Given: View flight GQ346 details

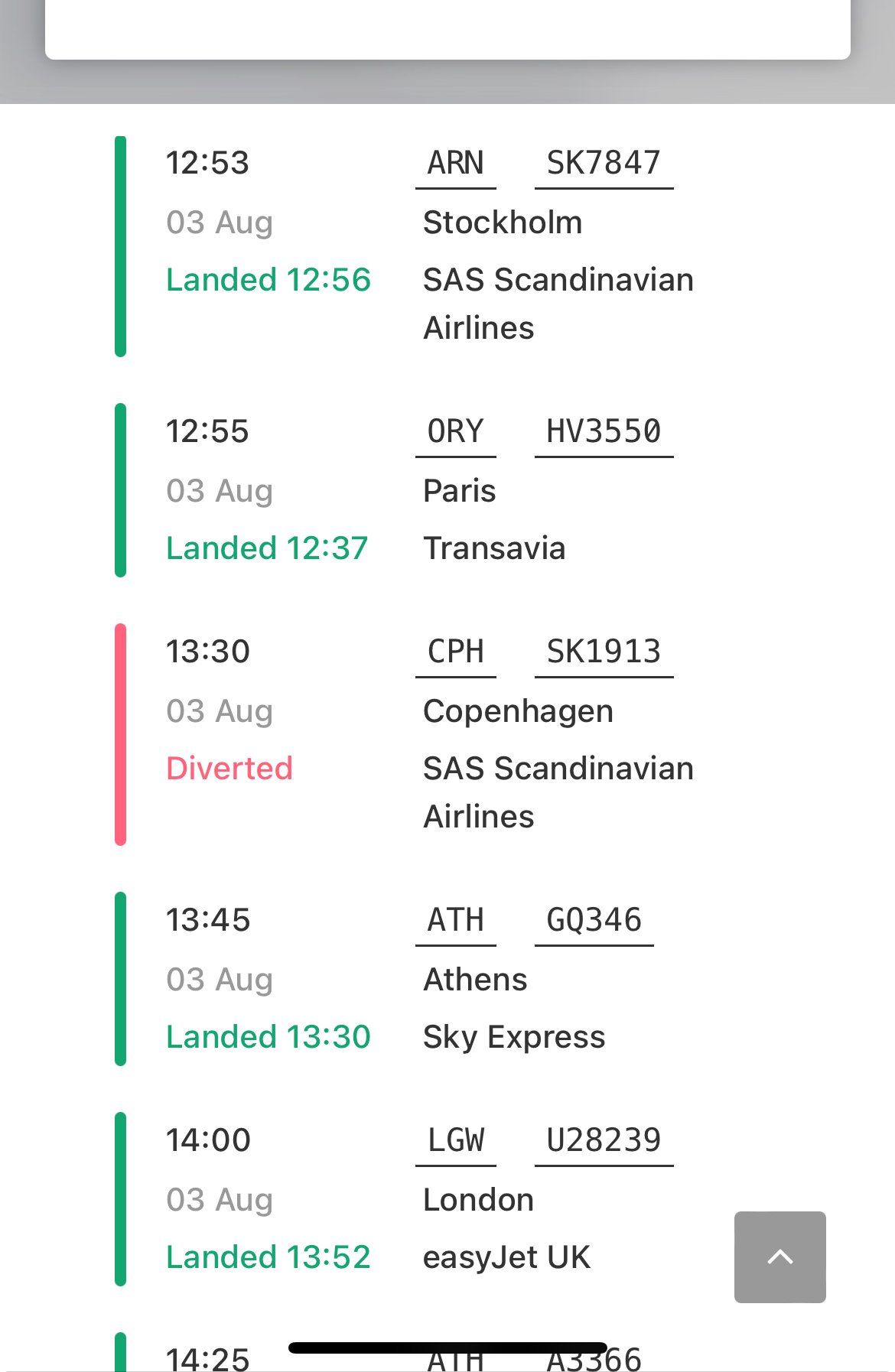Looking at the screenshot, I should tap(594, 921).
